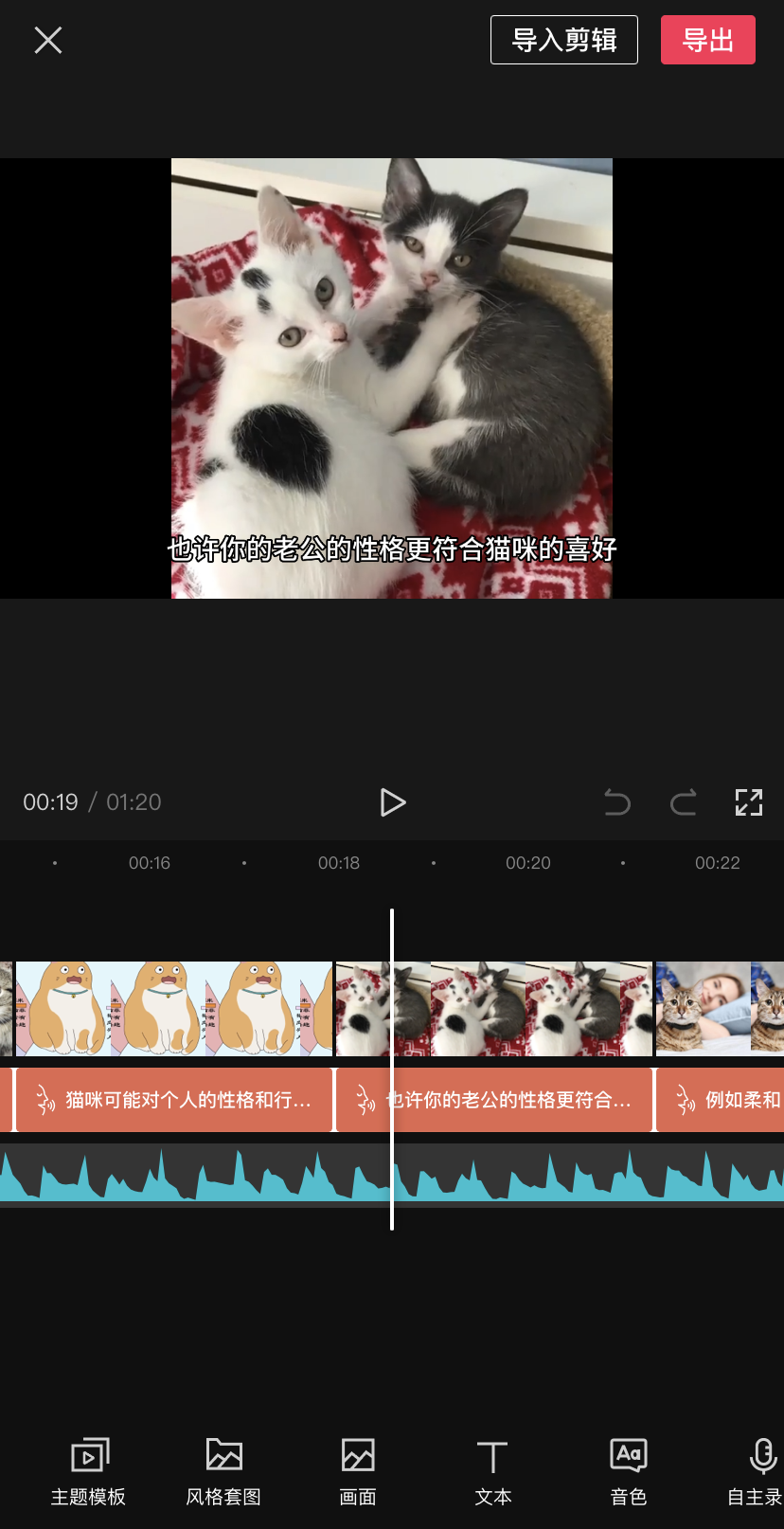Viewport: 784px width, 1529px height.
Task: Open 音色 voice tone options
Action: pos(628,1471)
